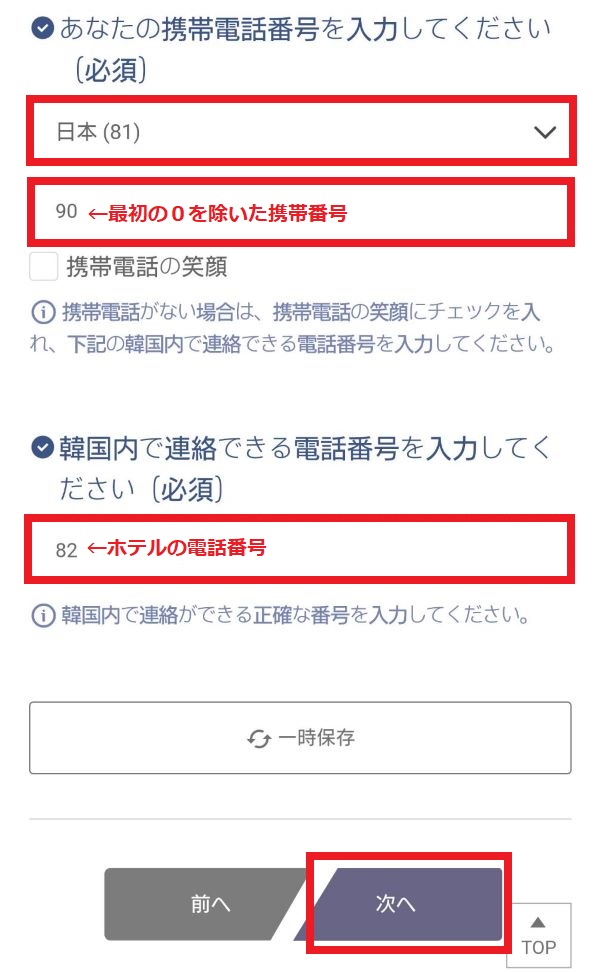Check the 携帯電話の笑顔 checkbox

(44, 267)
